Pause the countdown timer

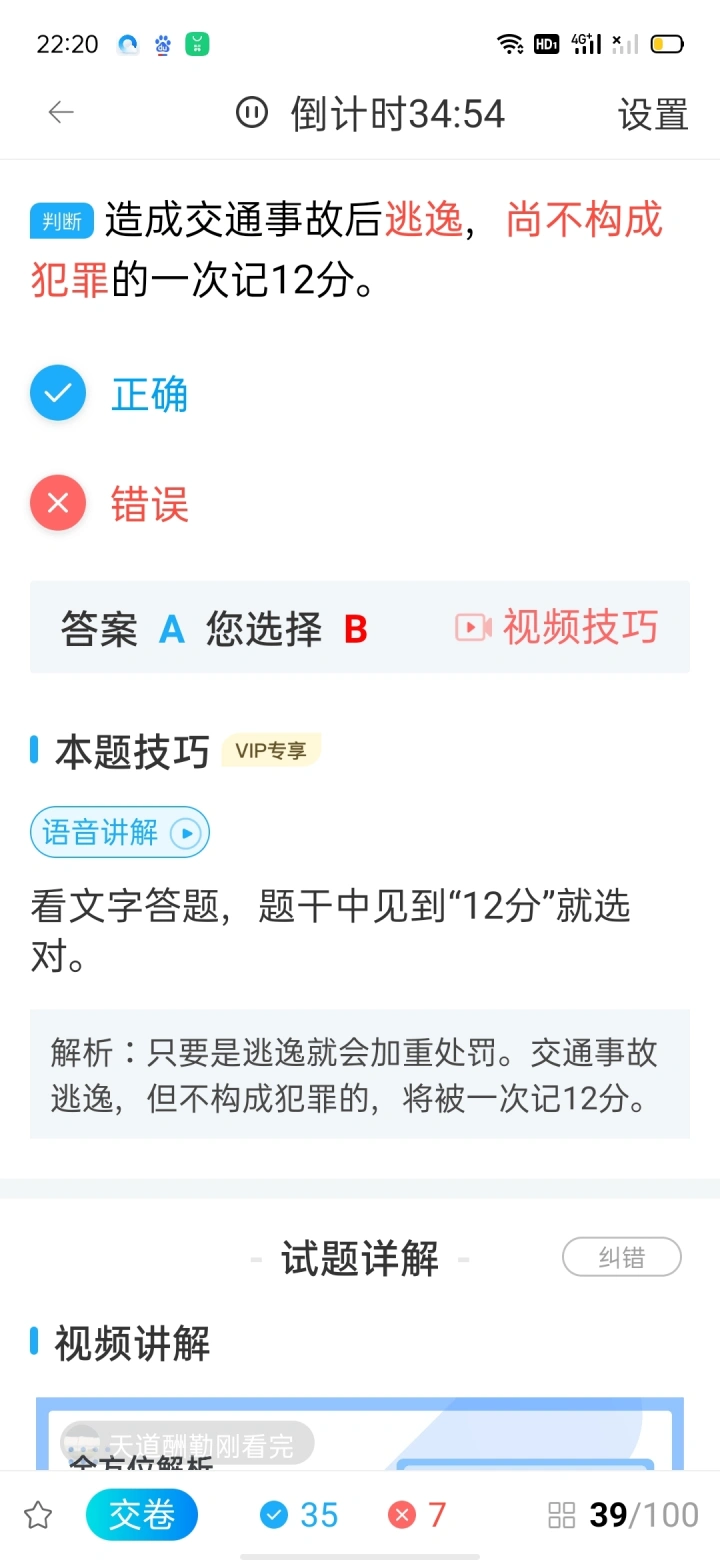[252, 113]
